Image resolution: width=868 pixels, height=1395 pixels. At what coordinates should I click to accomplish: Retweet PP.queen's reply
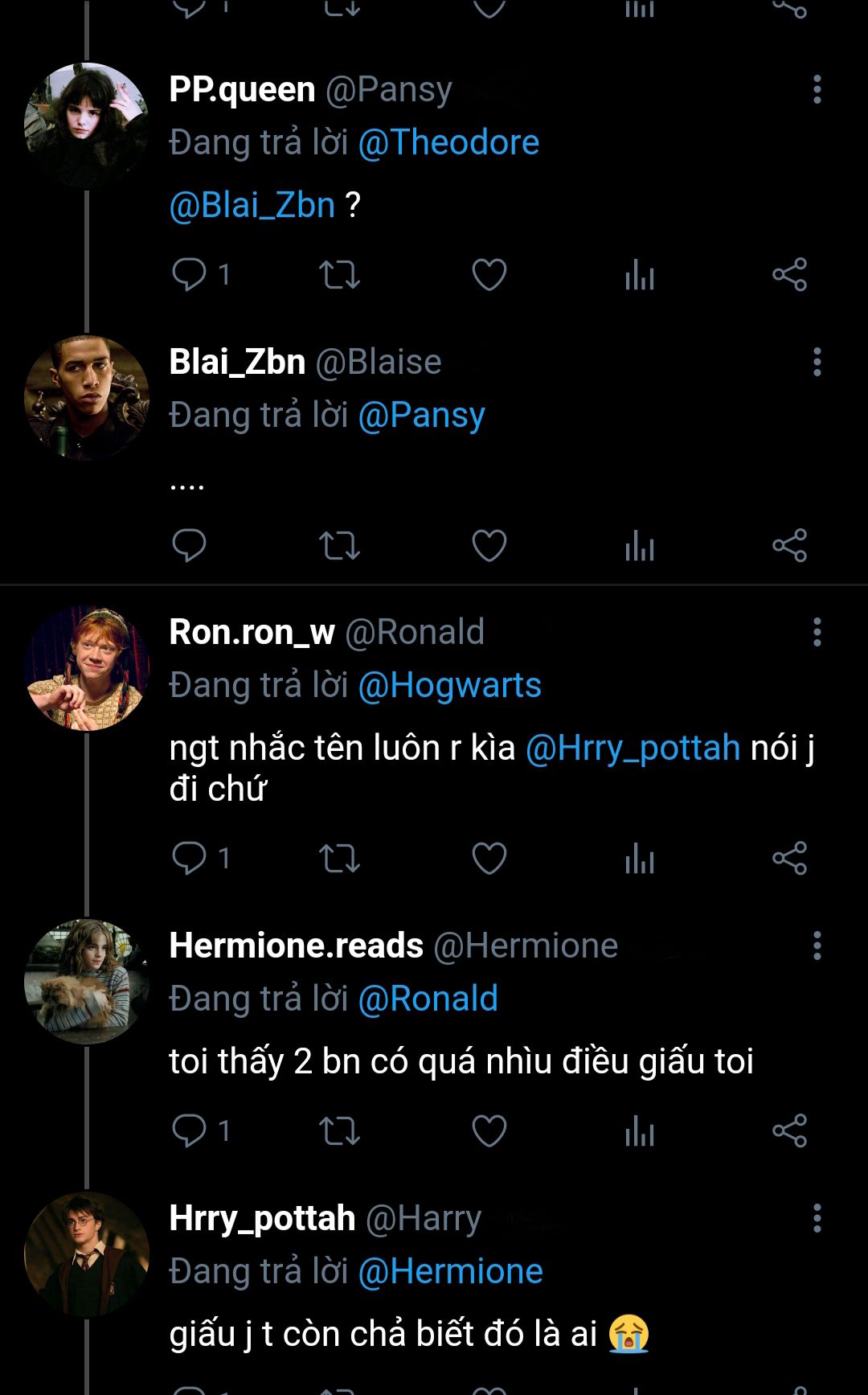coord(339,275)
